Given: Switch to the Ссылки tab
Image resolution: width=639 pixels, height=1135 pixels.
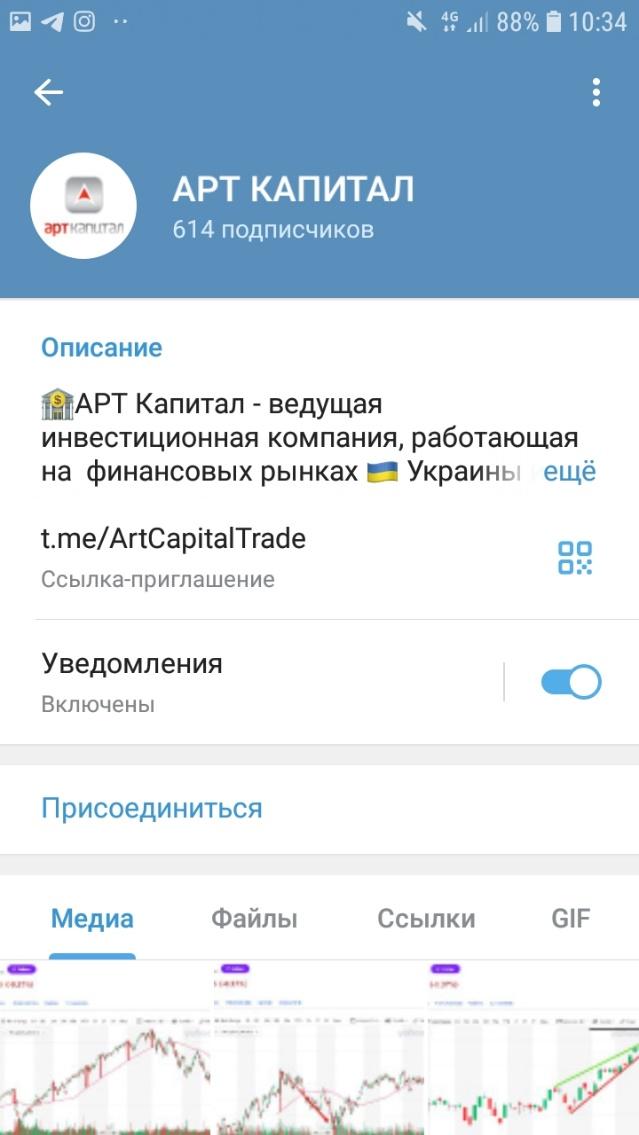Looking at the screenshot, I should (x=426, y=919).
